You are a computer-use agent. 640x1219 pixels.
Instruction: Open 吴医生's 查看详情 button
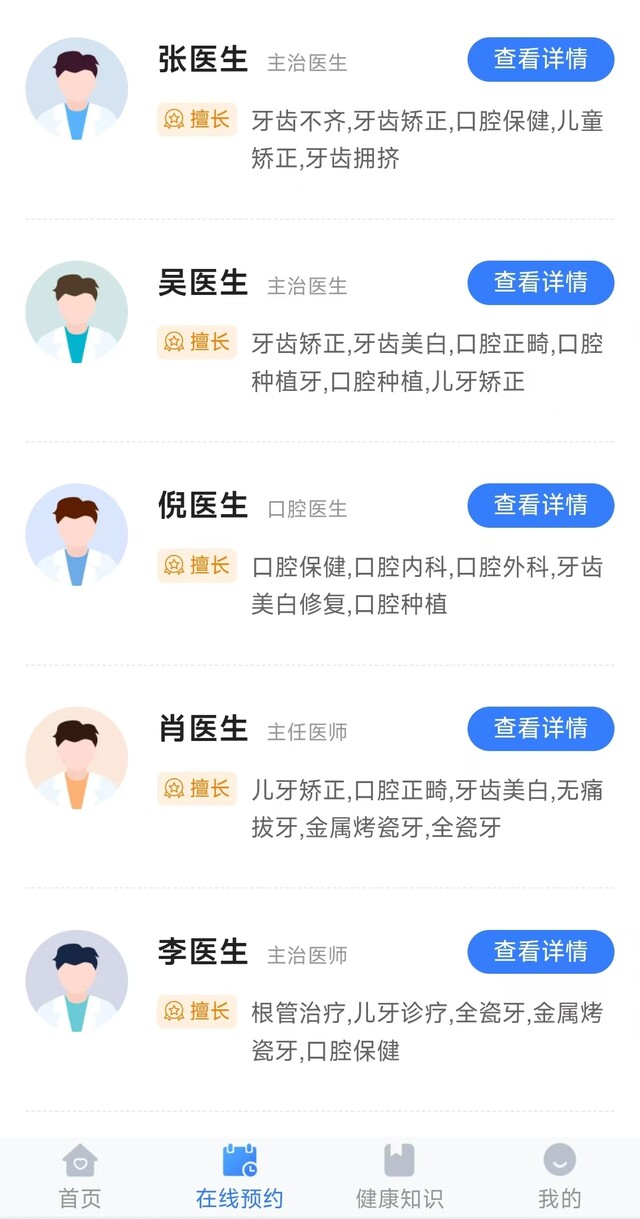pyautogui.click(x=540, y=283)
